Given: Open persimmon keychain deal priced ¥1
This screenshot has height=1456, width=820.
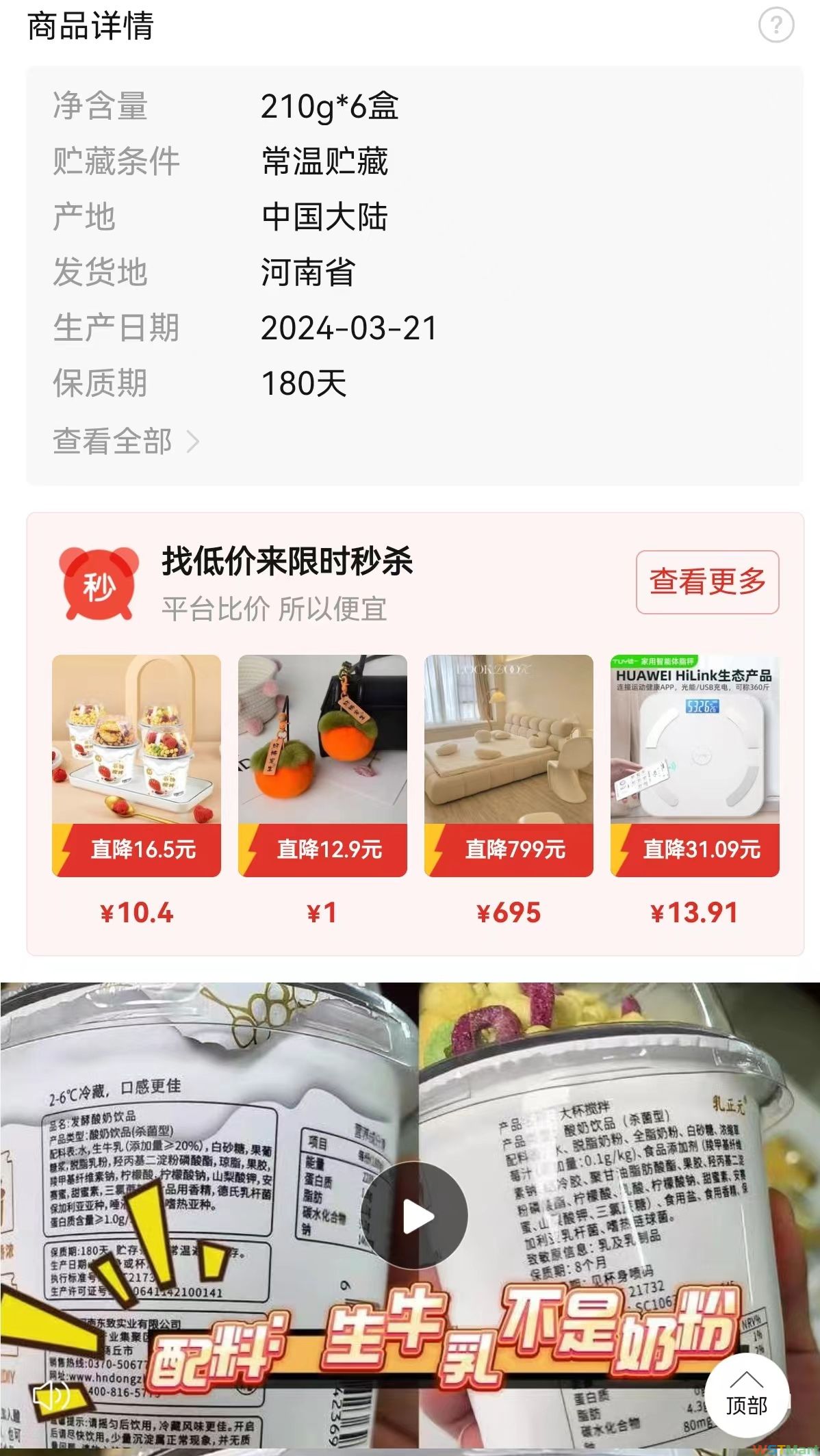Looking at the screenshot, I should 322,766.
